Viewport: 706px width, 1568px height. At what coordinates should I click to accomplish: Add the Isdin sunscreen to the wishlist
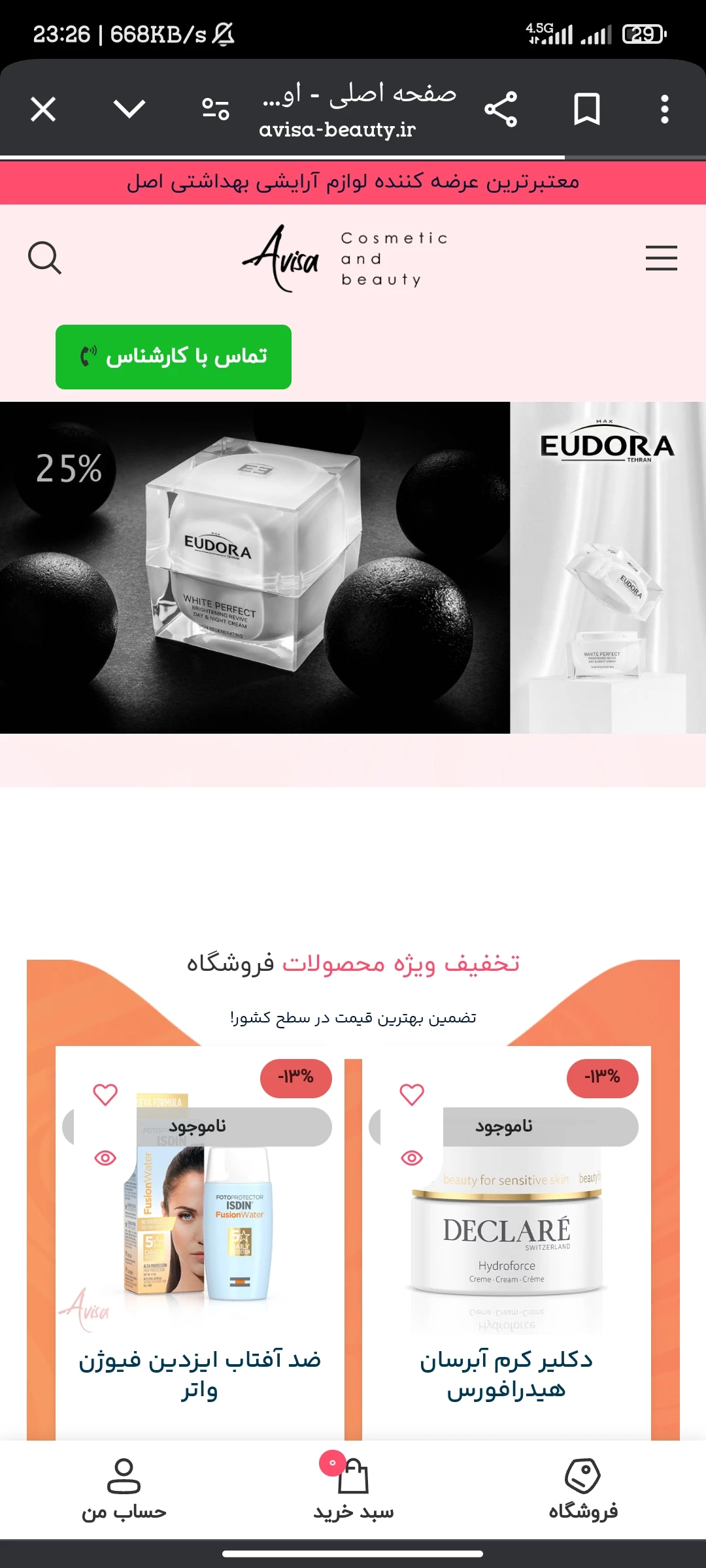point(105,1094)
